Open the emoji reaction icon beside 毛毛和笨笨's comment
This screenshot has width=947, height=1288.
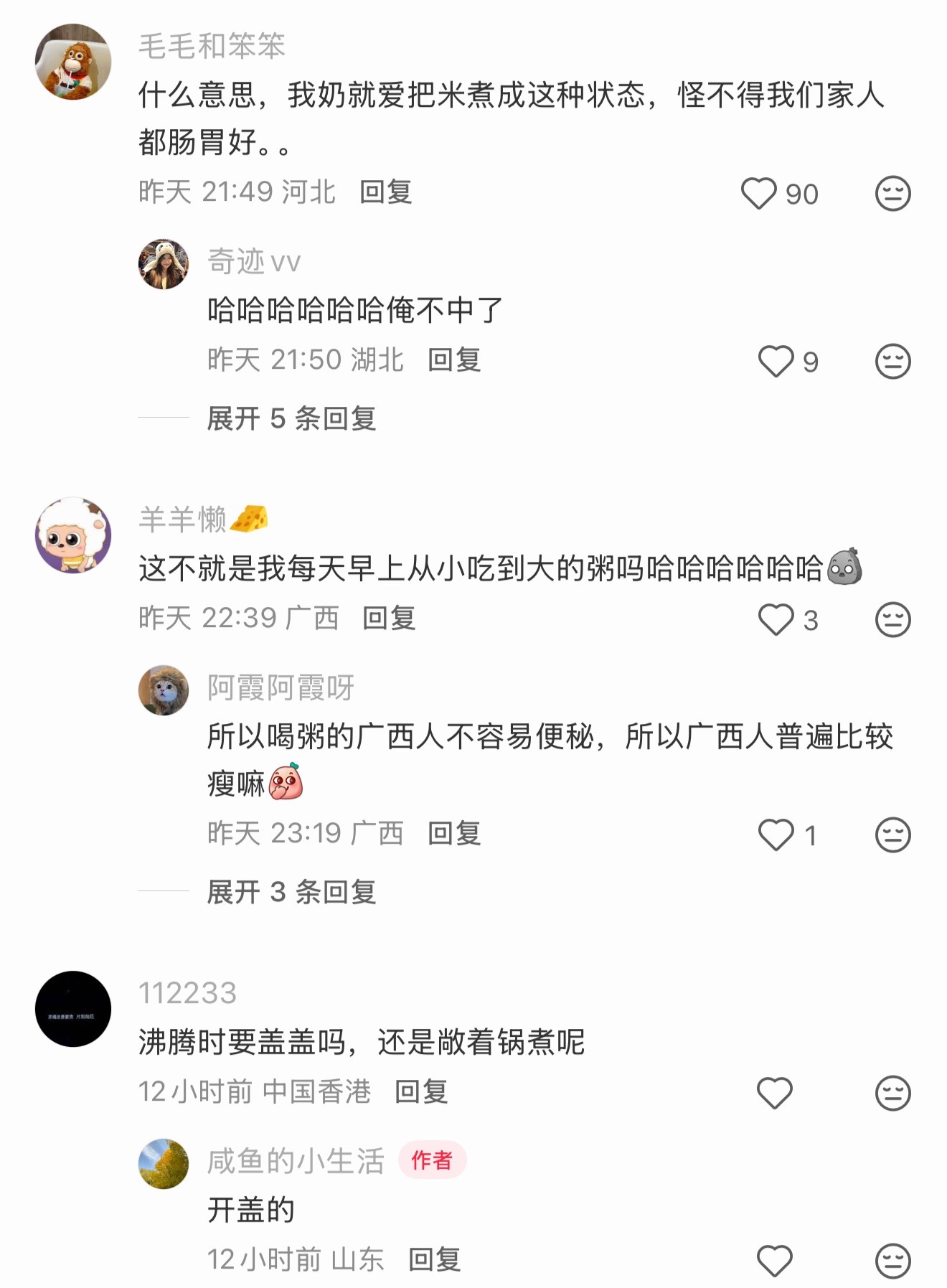click(892, 192)
